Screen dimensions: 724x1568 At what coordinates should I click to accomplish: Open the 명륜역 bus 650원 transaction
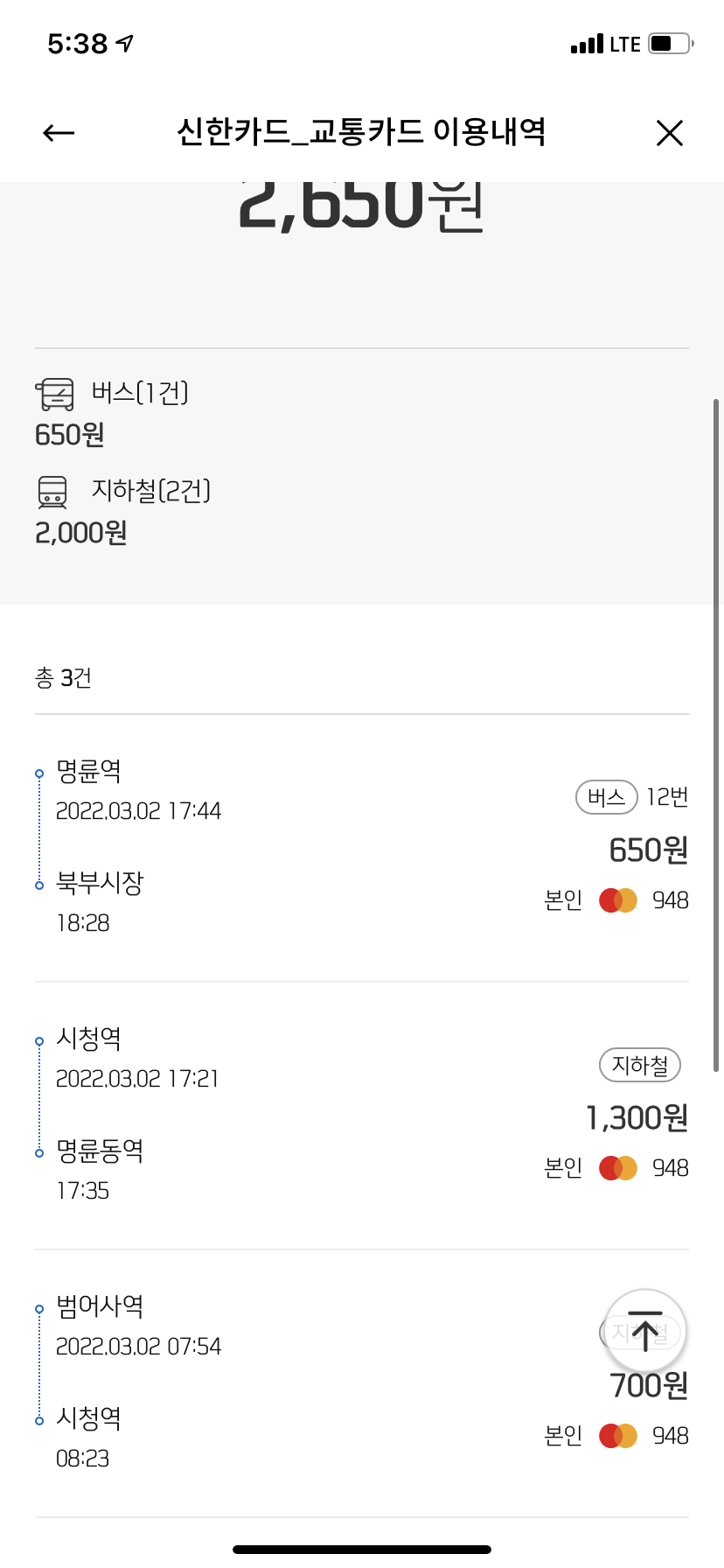[x=362, y=848]
